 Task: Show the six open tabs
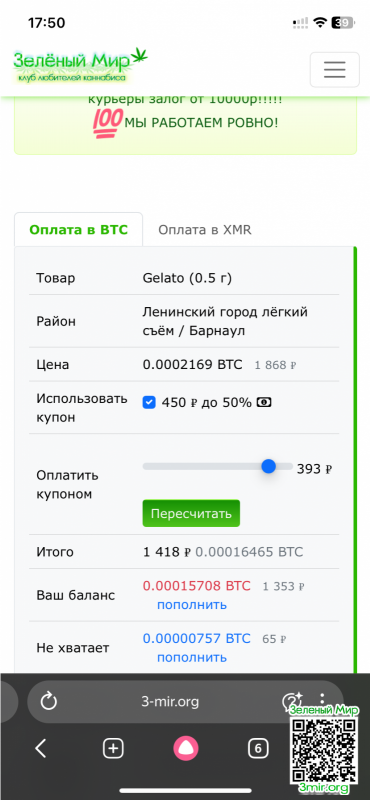[258, 749]
